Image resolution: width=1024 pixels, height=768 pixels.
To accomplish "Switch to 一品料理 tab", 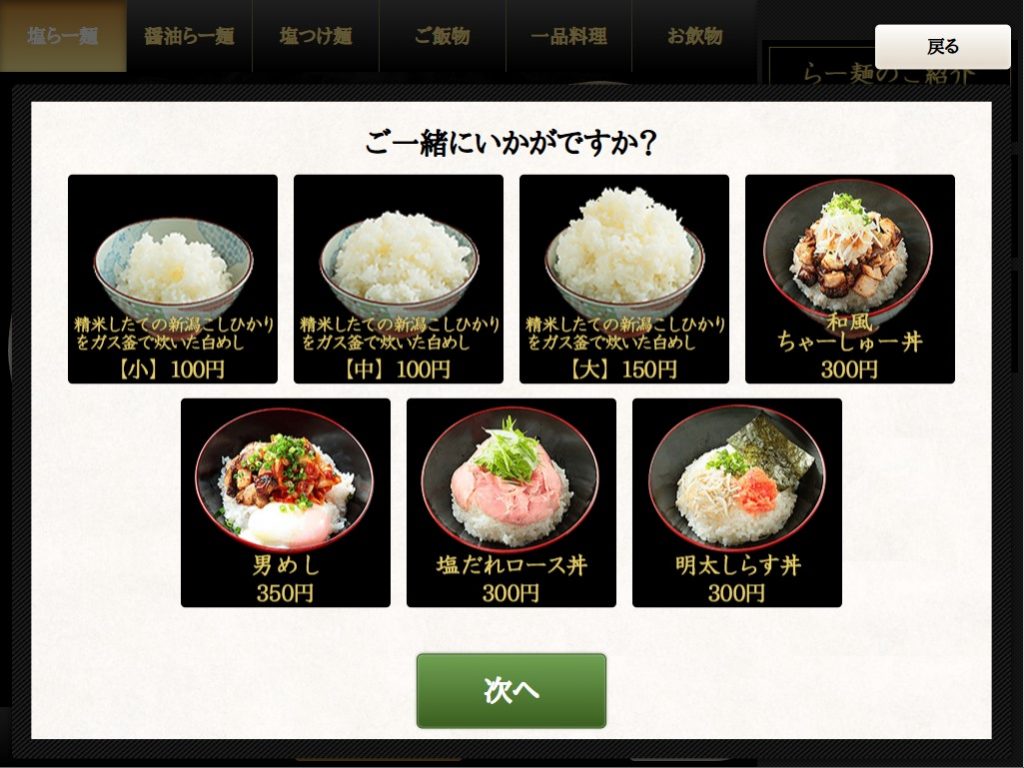I will click(x=568, y=36).
